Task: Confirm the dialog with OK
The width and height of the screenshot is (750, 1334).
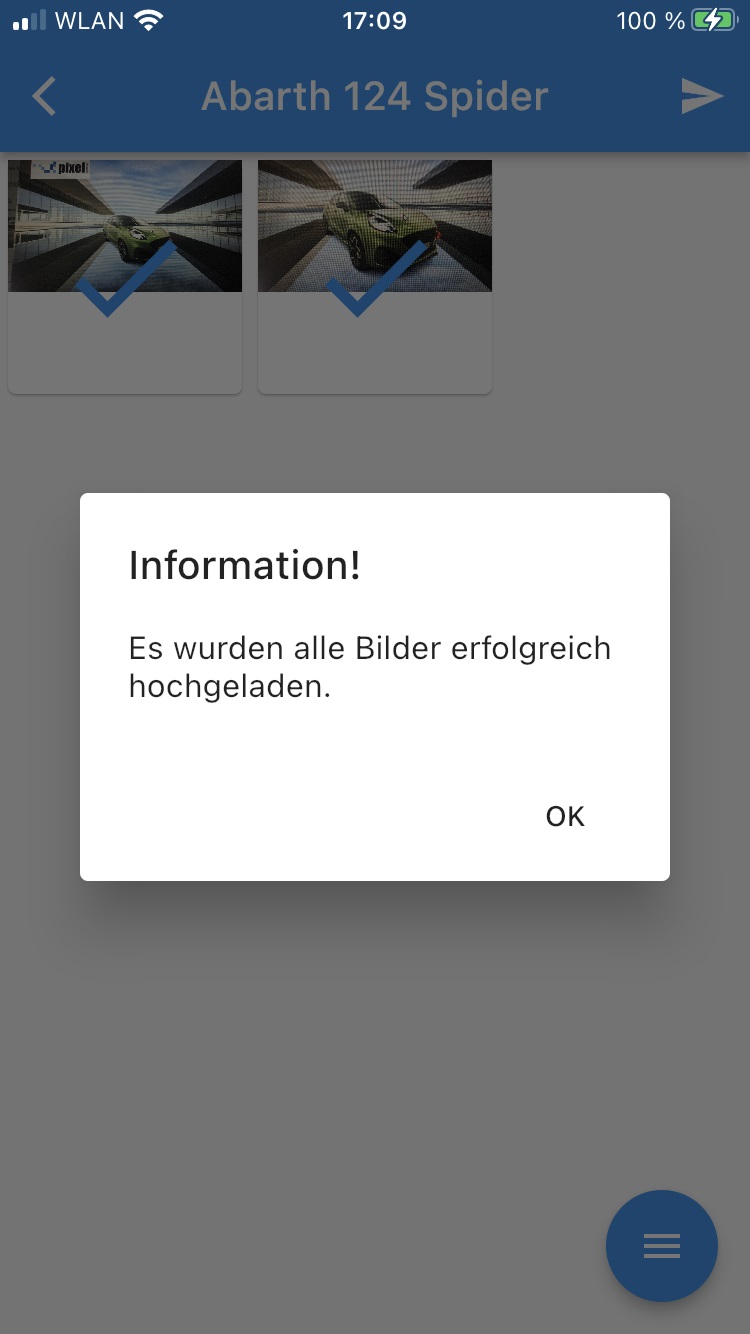Action: click(x=565, y=816)
